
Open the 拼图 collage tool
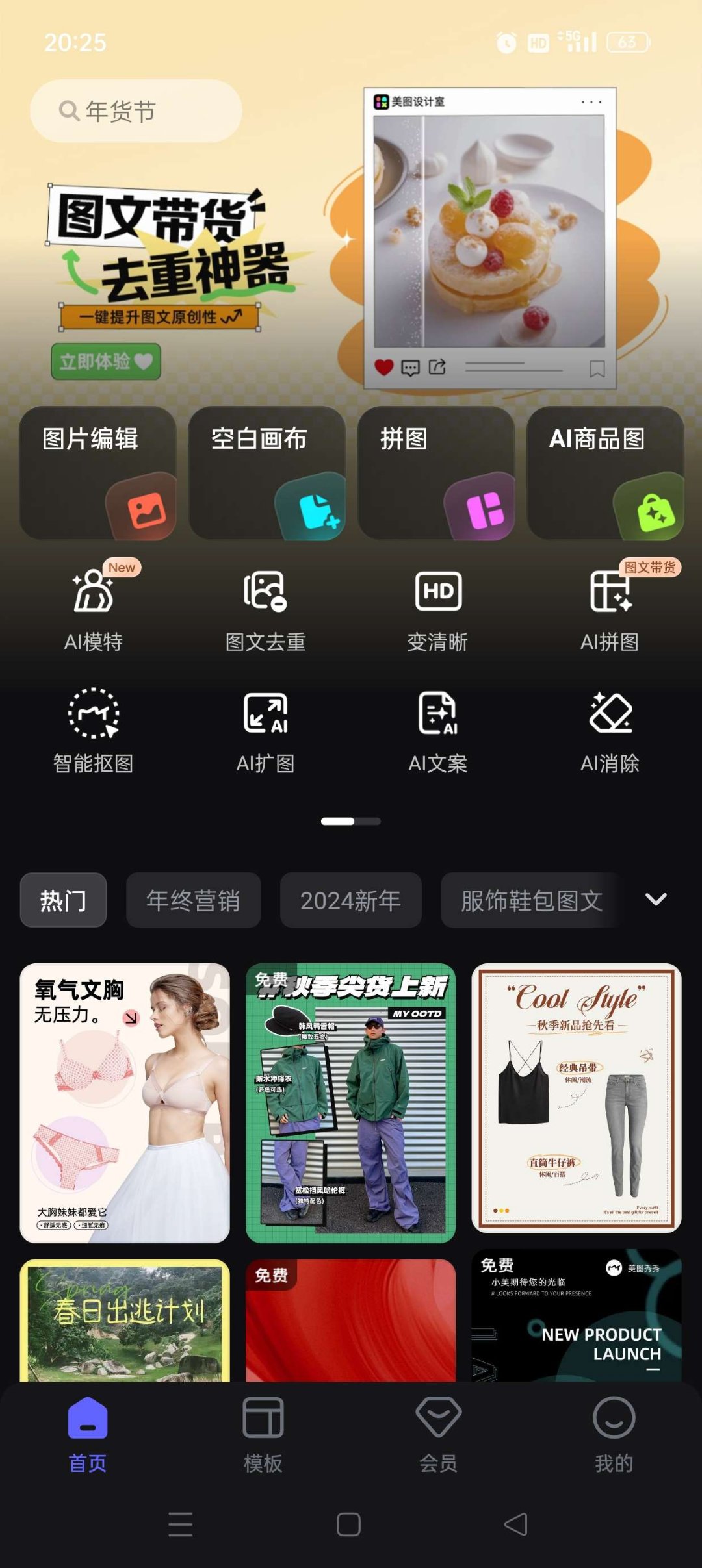coord(435,473)
